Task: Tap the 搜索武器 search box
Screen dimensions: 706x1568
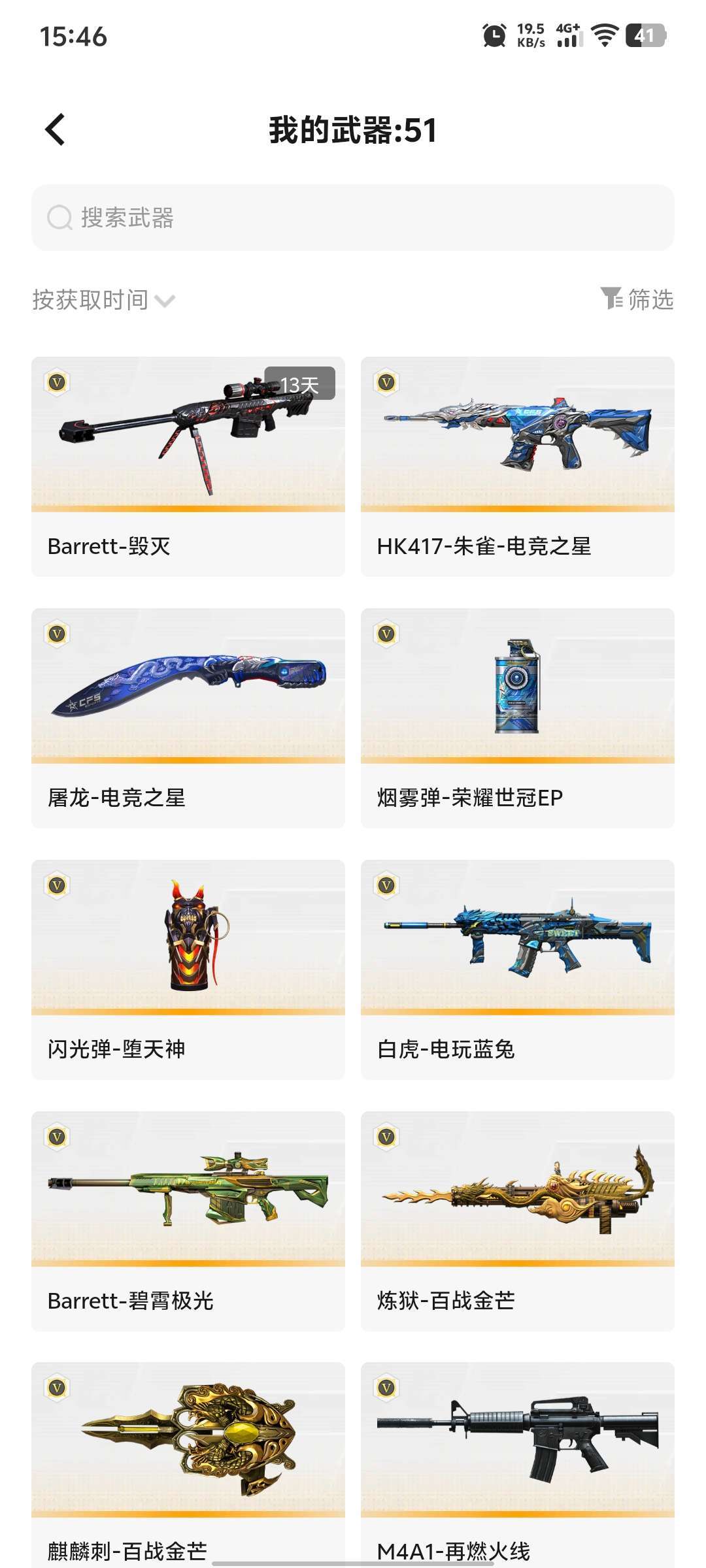Action: [353, 218]
